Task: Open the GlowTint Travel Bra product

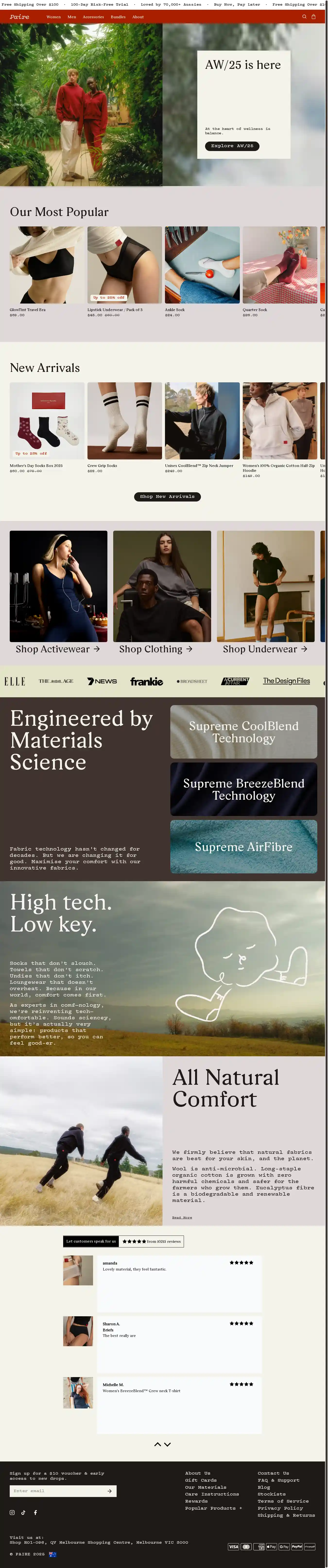Action: 47,265
